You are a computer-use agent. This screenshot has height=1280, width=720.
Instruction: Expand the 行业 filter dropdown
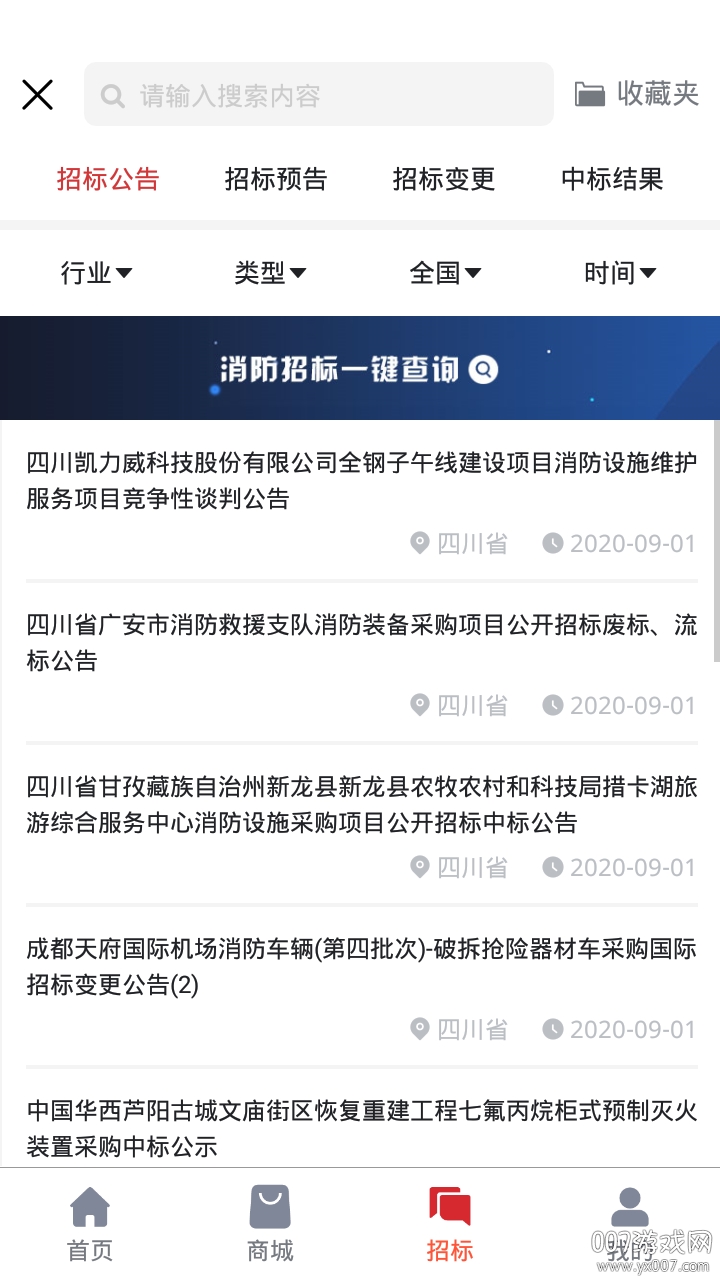96,272
